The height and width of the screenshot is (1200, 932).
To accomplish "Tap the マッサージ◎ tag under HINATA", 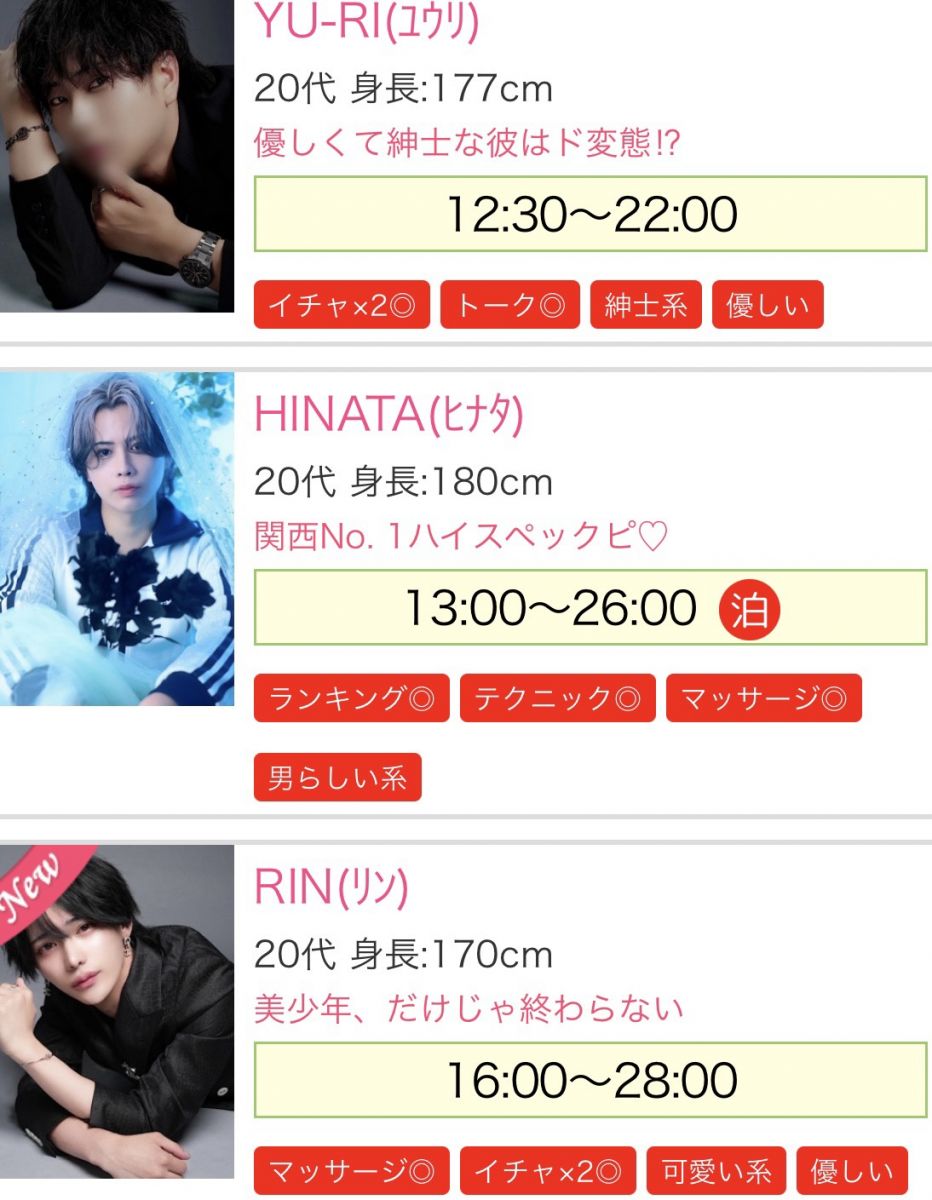I will coord(763,698).
